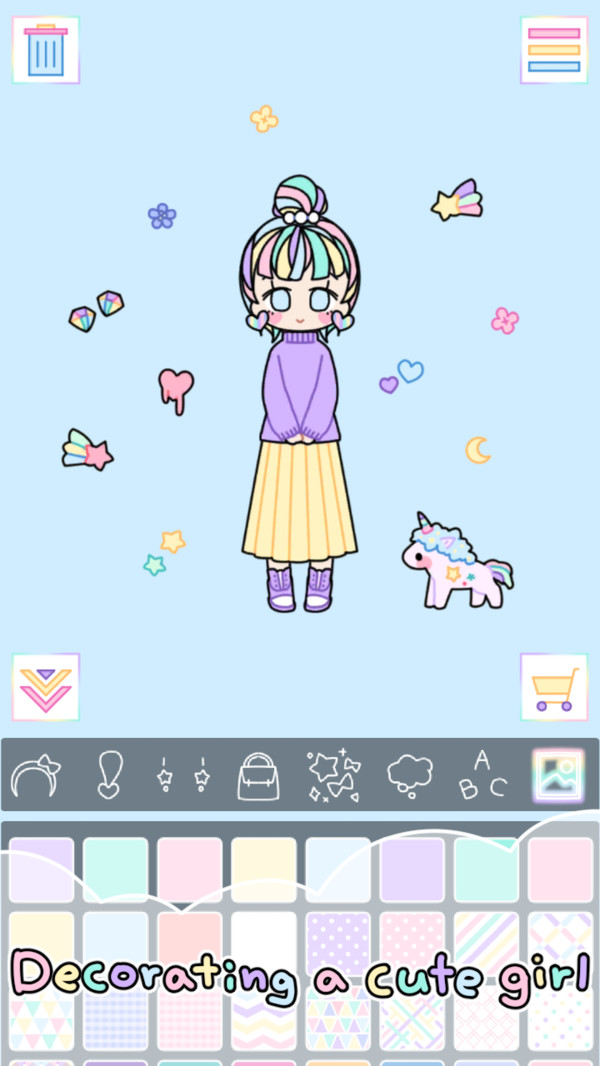This screenshot has height=1066, width=600.
Task: Tap the trash can to clear
Action: [x=46, y=50]
